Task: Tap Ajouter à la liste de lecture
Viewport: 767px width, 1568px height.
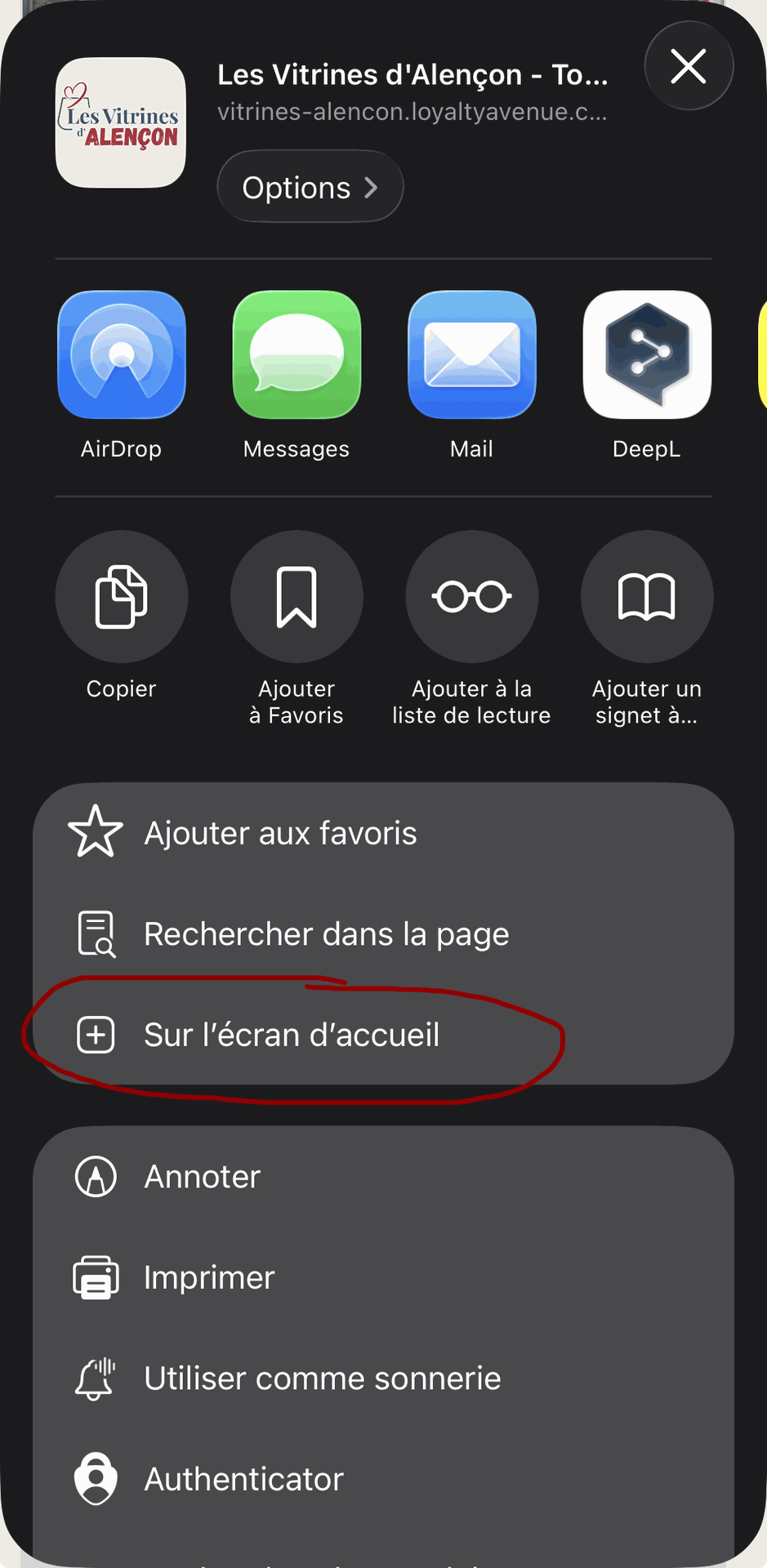Action: [471, 597]
